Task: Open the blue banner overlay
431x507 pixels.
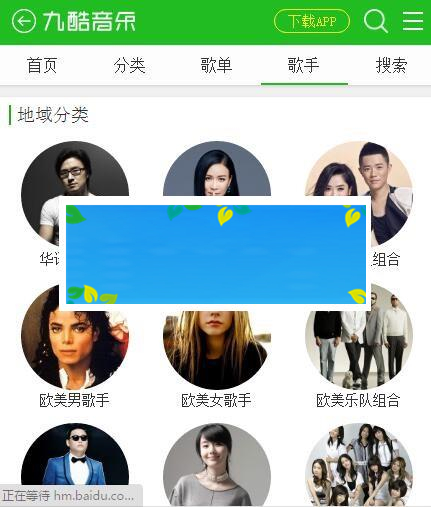Action: [216, 254]
